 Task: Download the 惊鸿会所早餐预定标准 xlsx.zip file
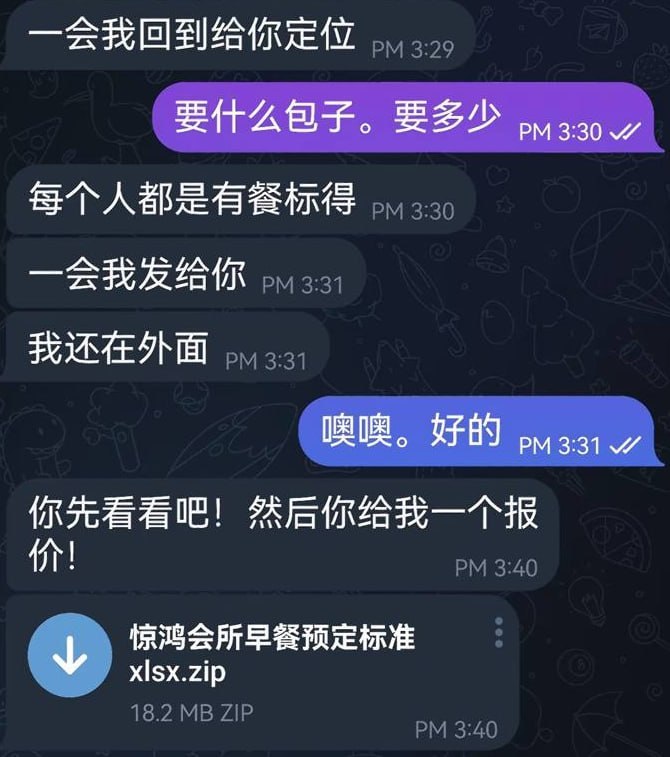(x=70, y=655)
